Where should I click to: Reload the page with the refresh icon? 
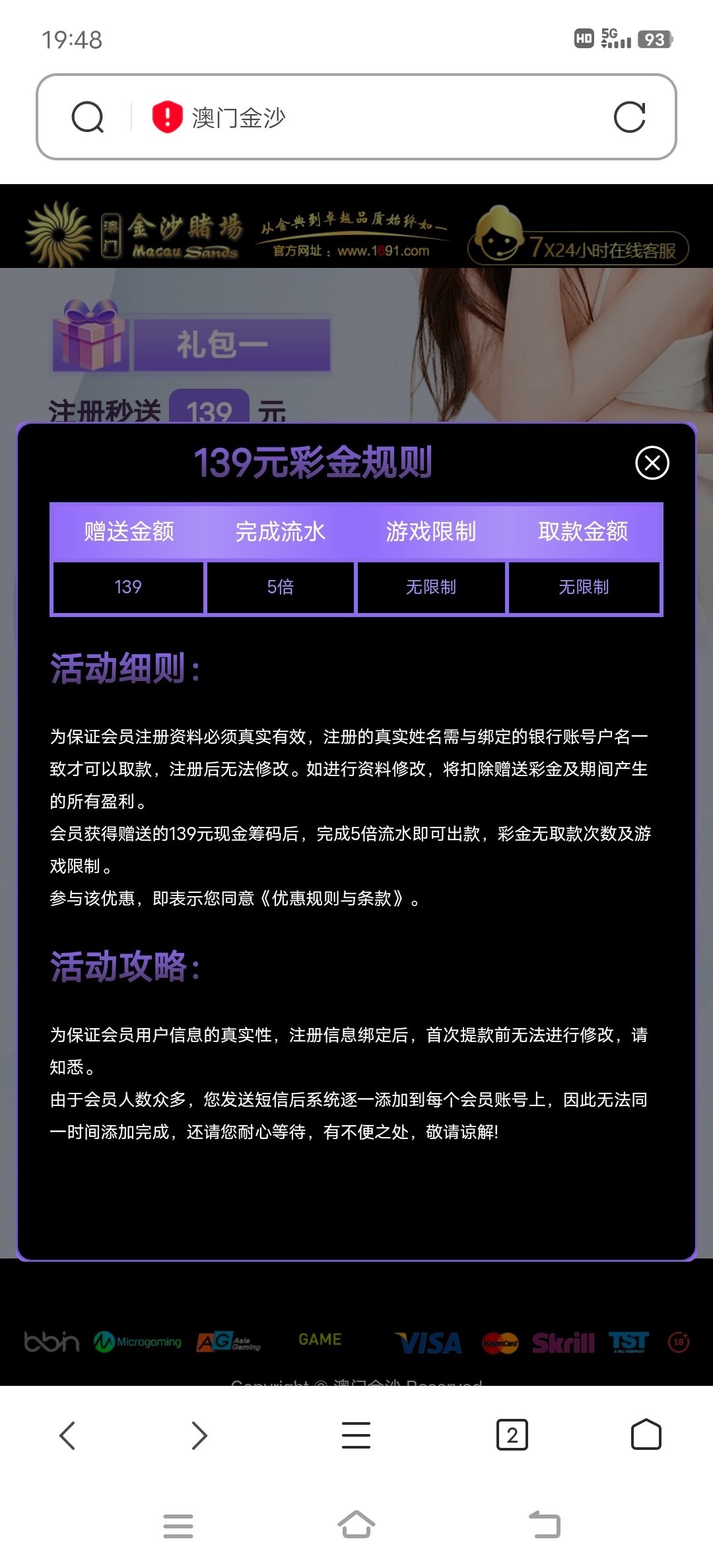coord(629,117)
